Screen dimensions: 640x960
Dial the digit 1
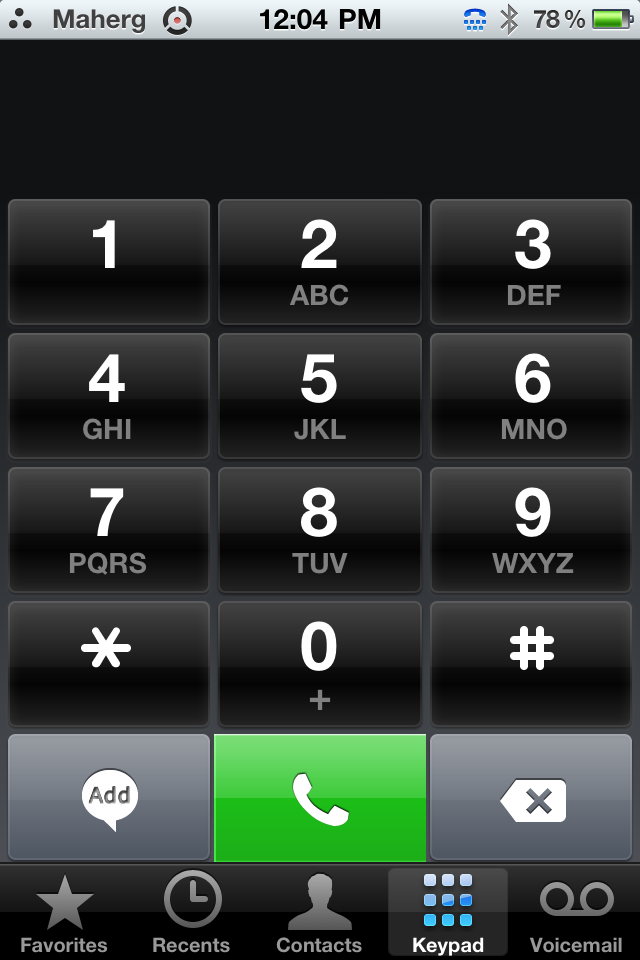109,262
